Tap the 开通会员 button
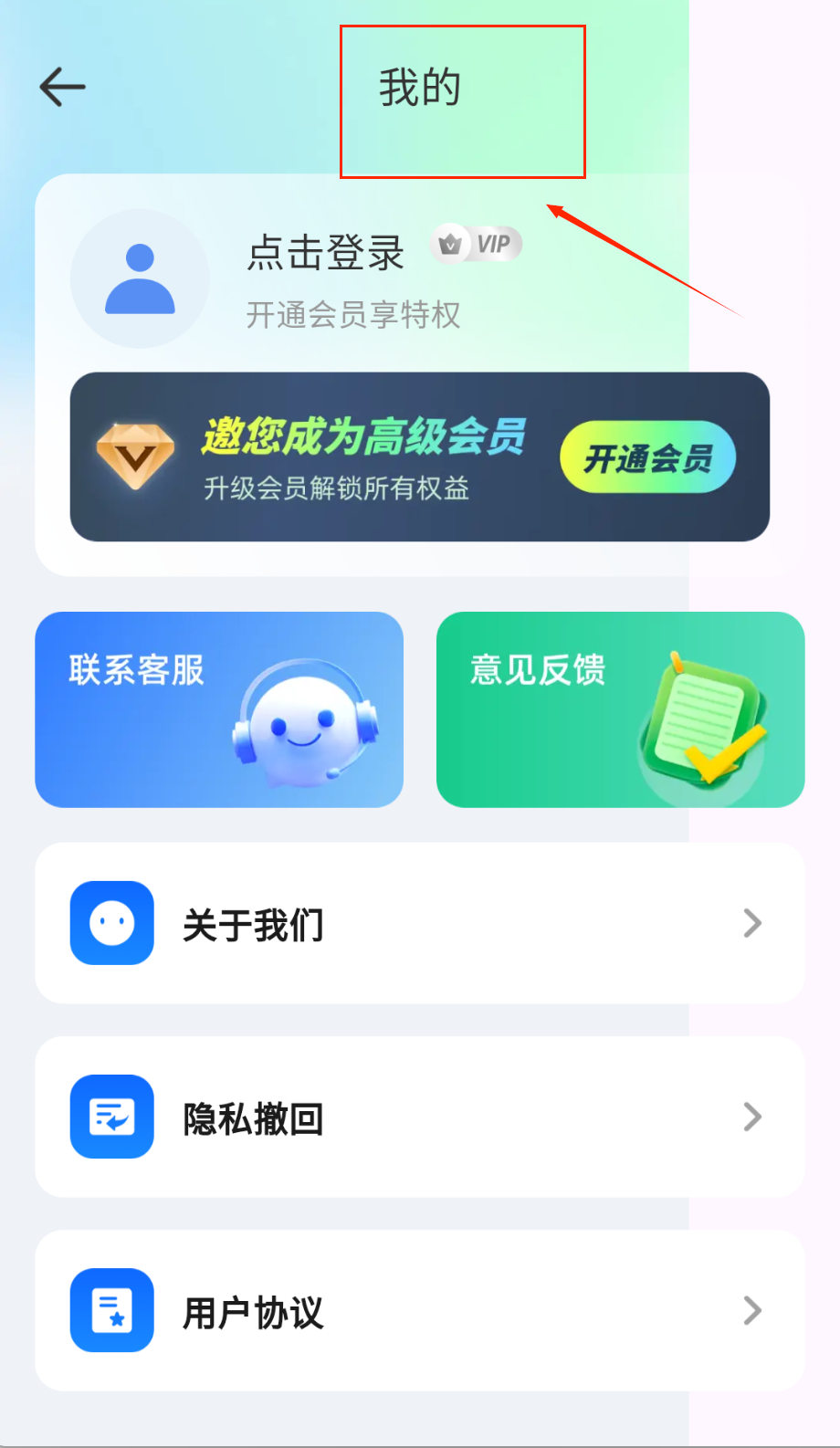 [x=647, y=457]
